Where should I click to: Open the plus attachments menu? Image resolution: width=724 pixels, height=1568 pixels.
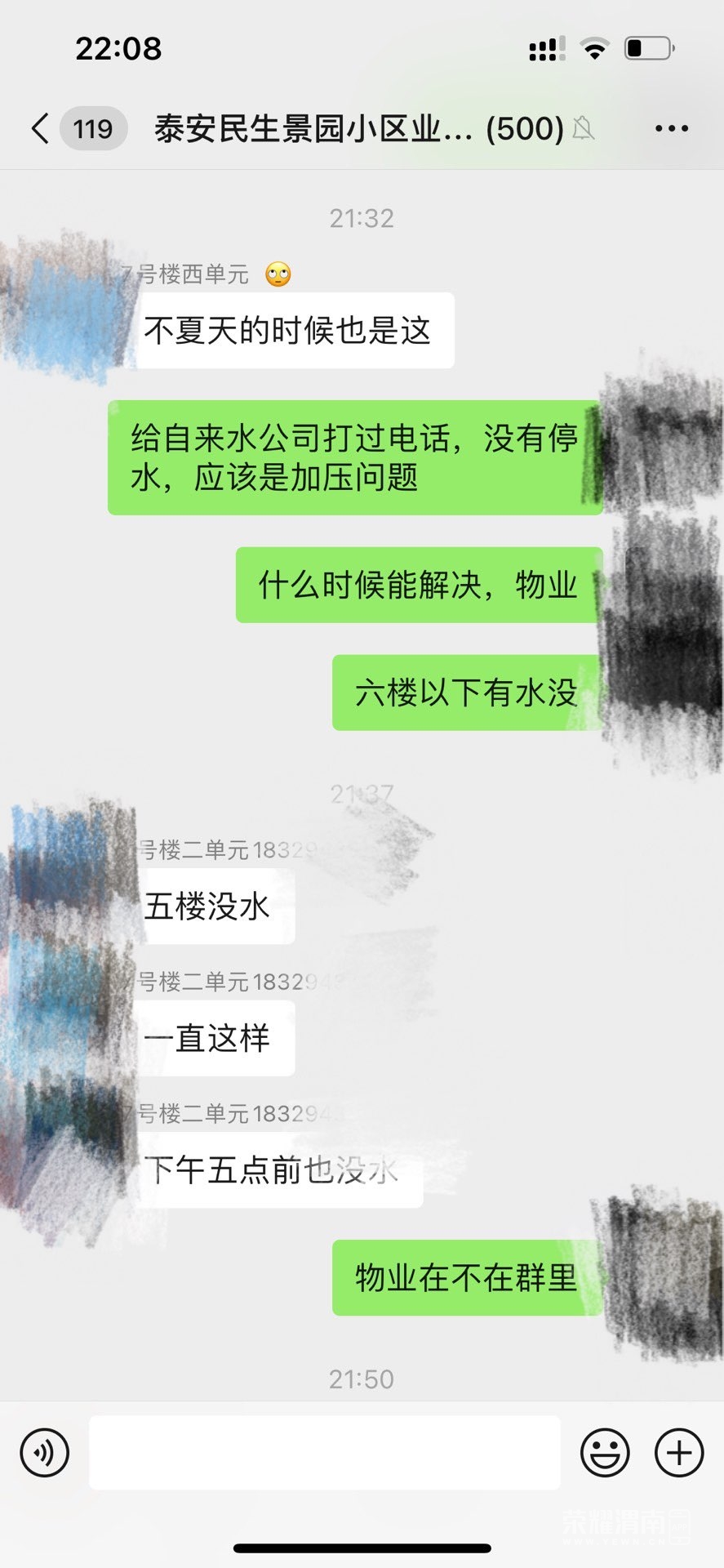pyautogui.click(x=679, y=1452)
